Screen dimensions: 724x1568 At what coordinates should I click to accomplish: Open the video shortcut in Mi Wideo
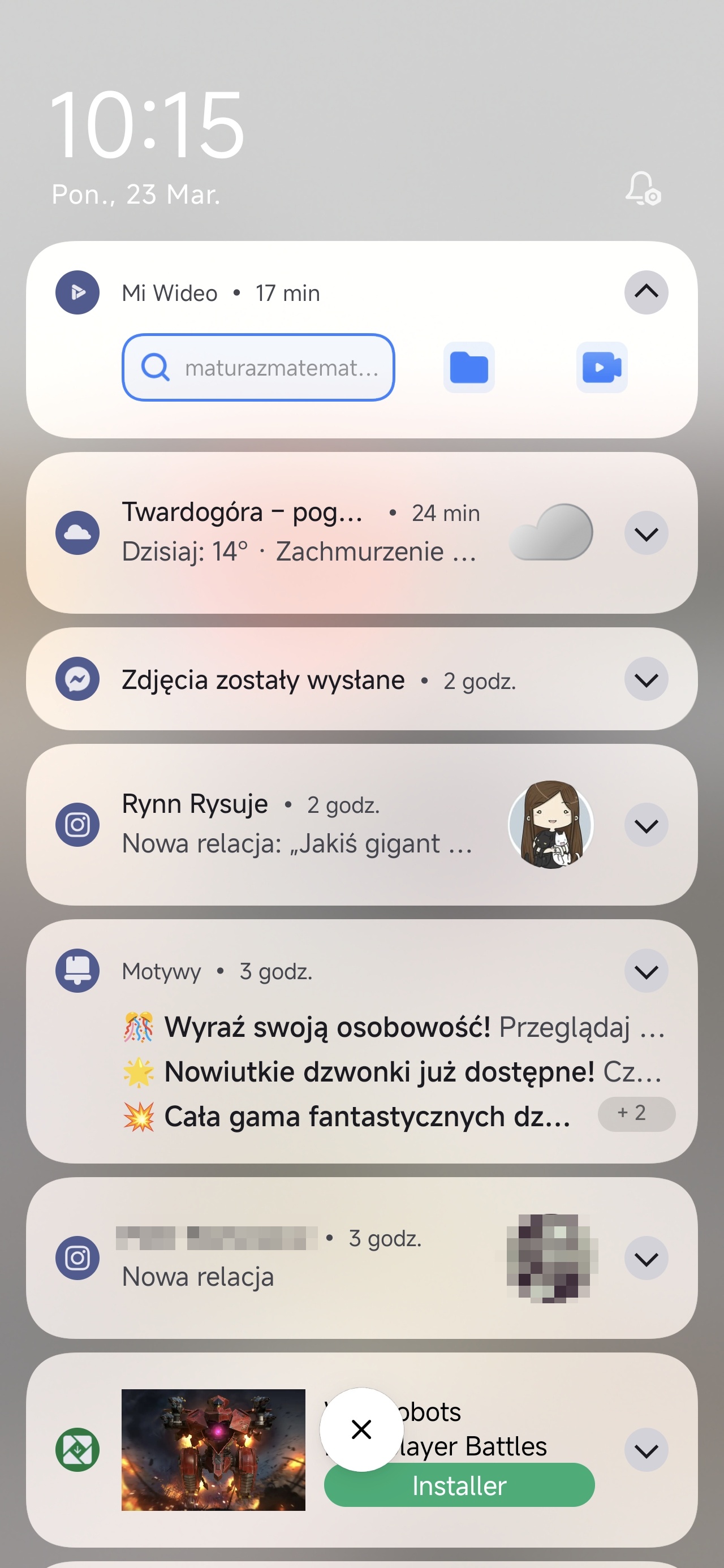(x=601, y=367)
